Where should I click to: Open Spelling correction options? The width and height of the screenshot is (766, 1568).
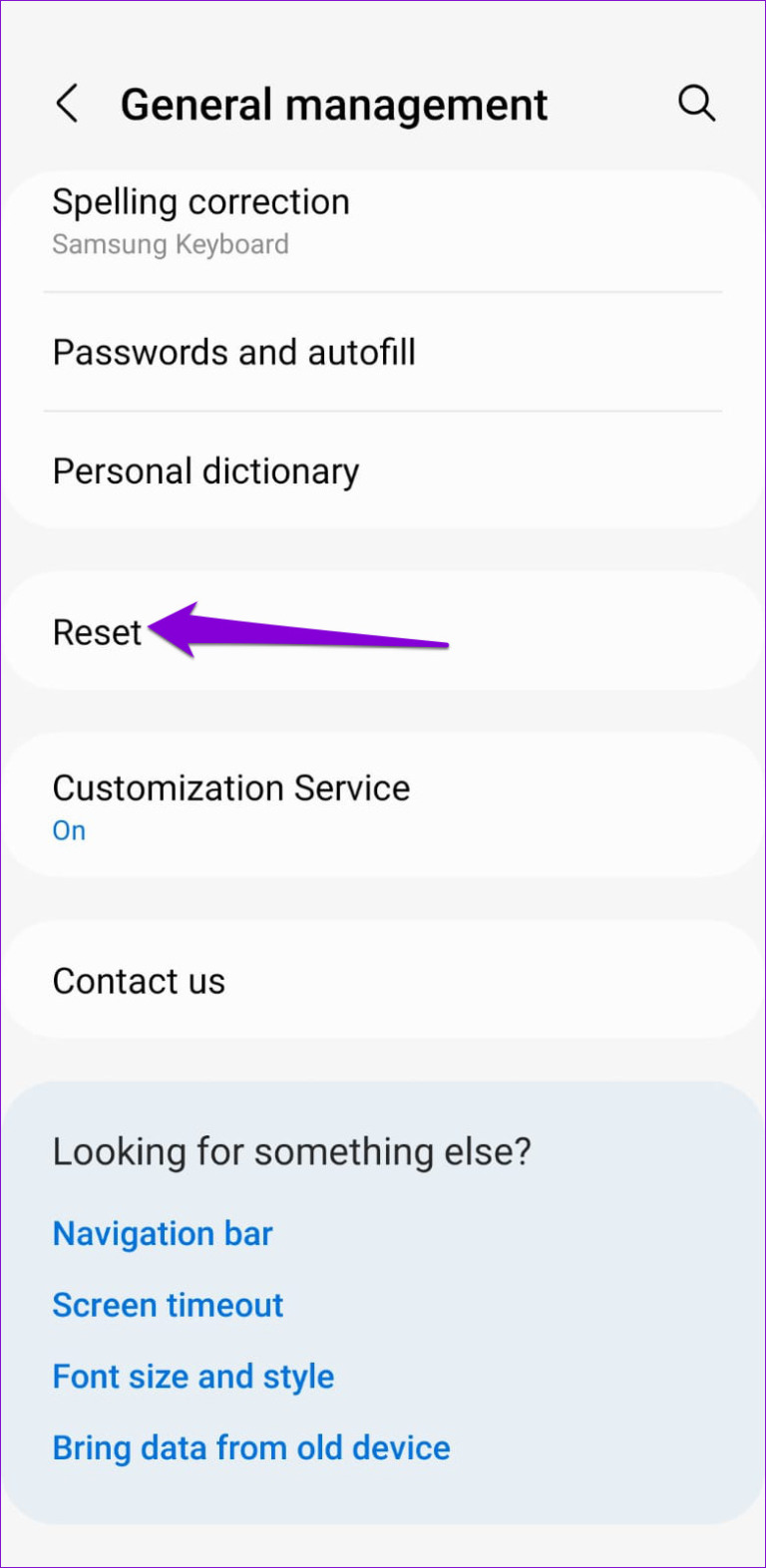201,201
